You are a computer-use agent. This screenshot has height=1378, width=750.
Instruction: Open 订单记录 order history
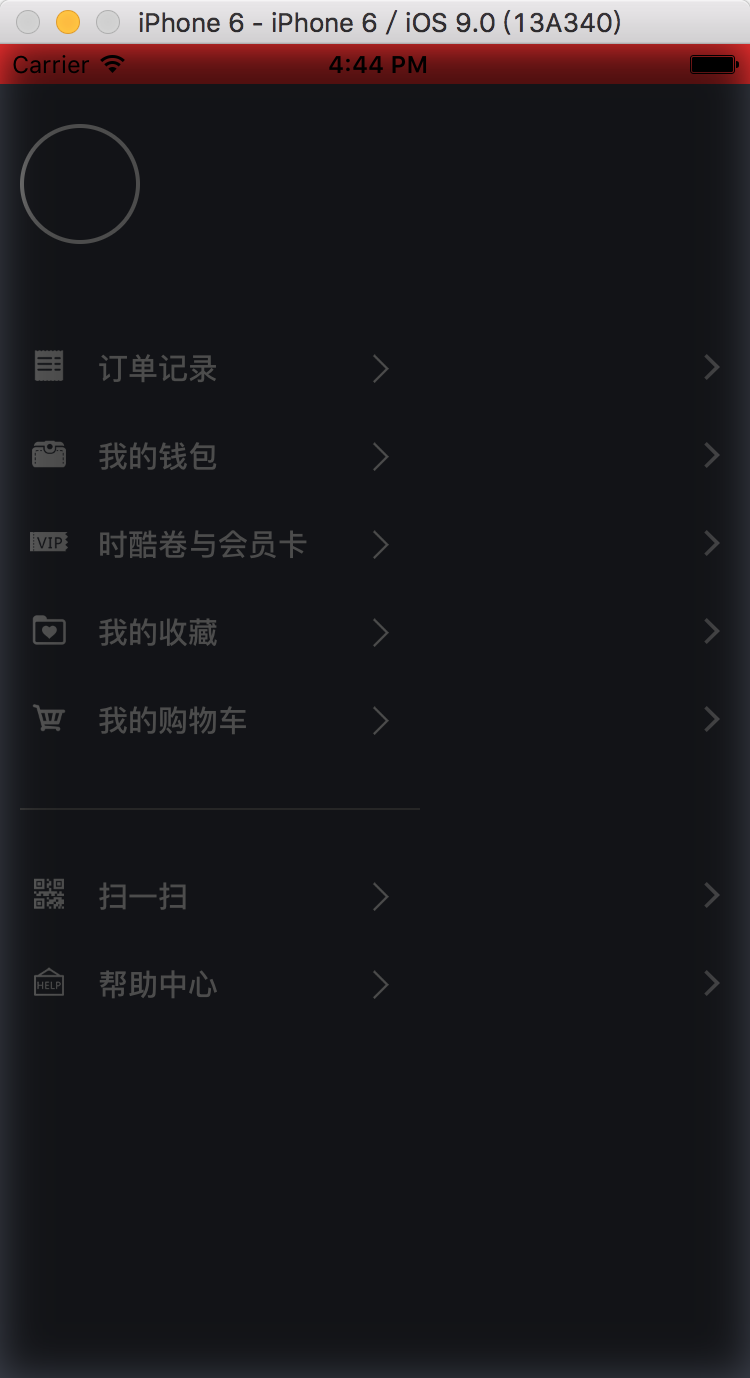point(158,369)
